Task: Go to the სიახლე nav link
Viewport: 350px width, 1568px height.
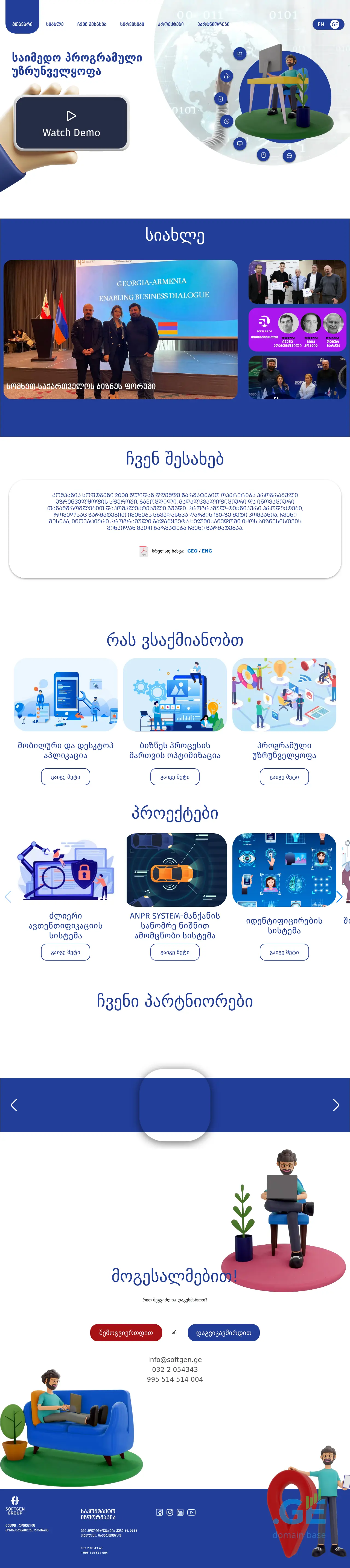Action: [x=55, y=24]
